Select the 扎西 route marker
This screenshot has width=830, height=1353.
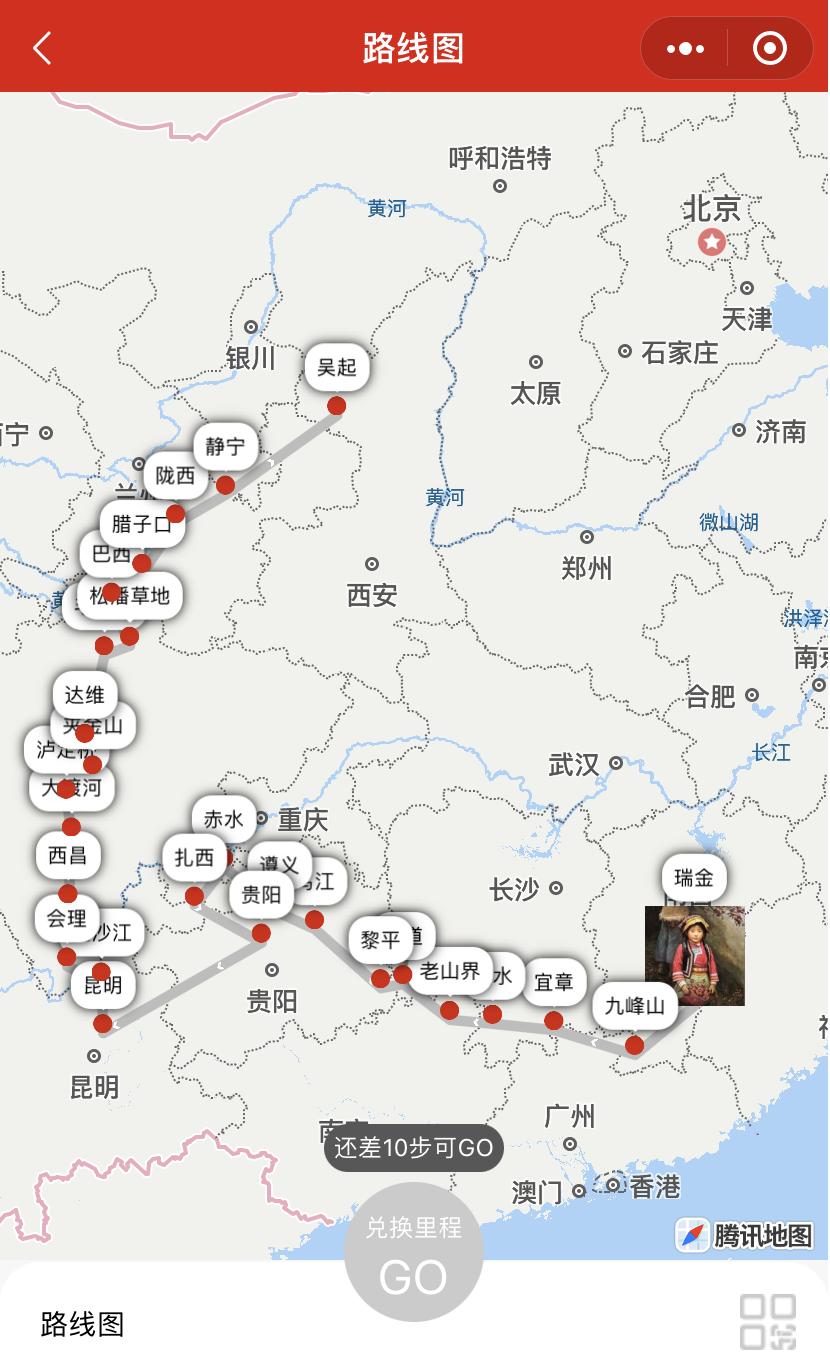tap(194, 858)
